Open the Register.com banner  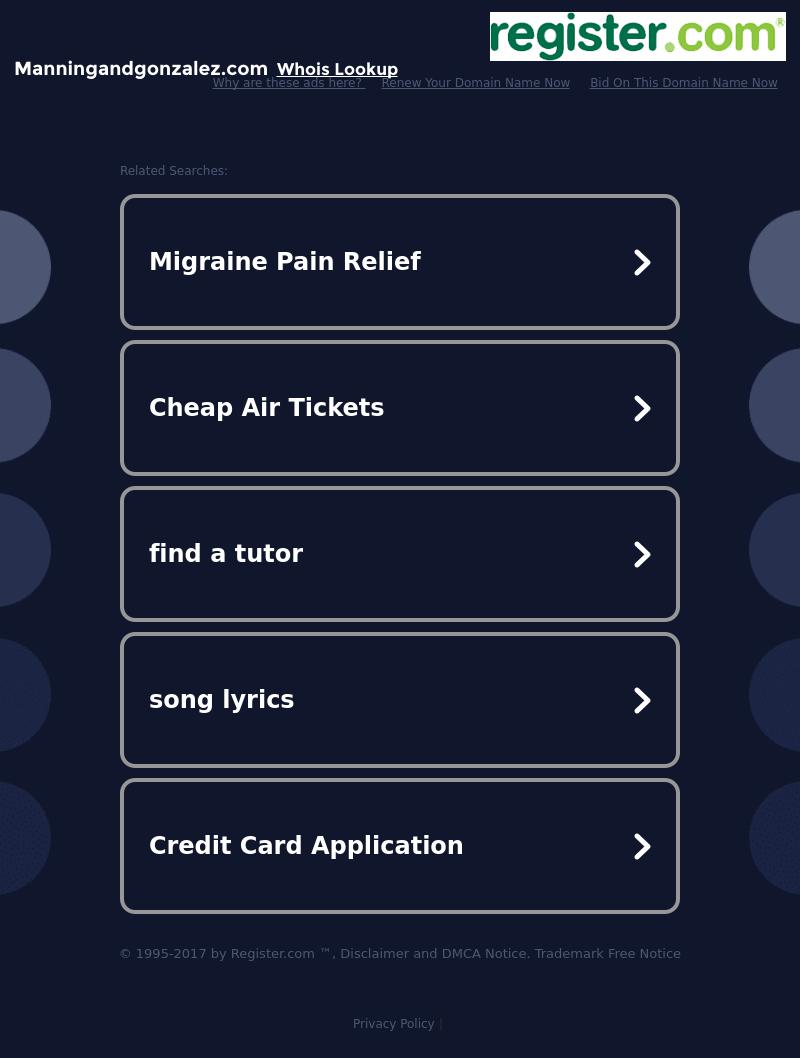click(637, 36)
